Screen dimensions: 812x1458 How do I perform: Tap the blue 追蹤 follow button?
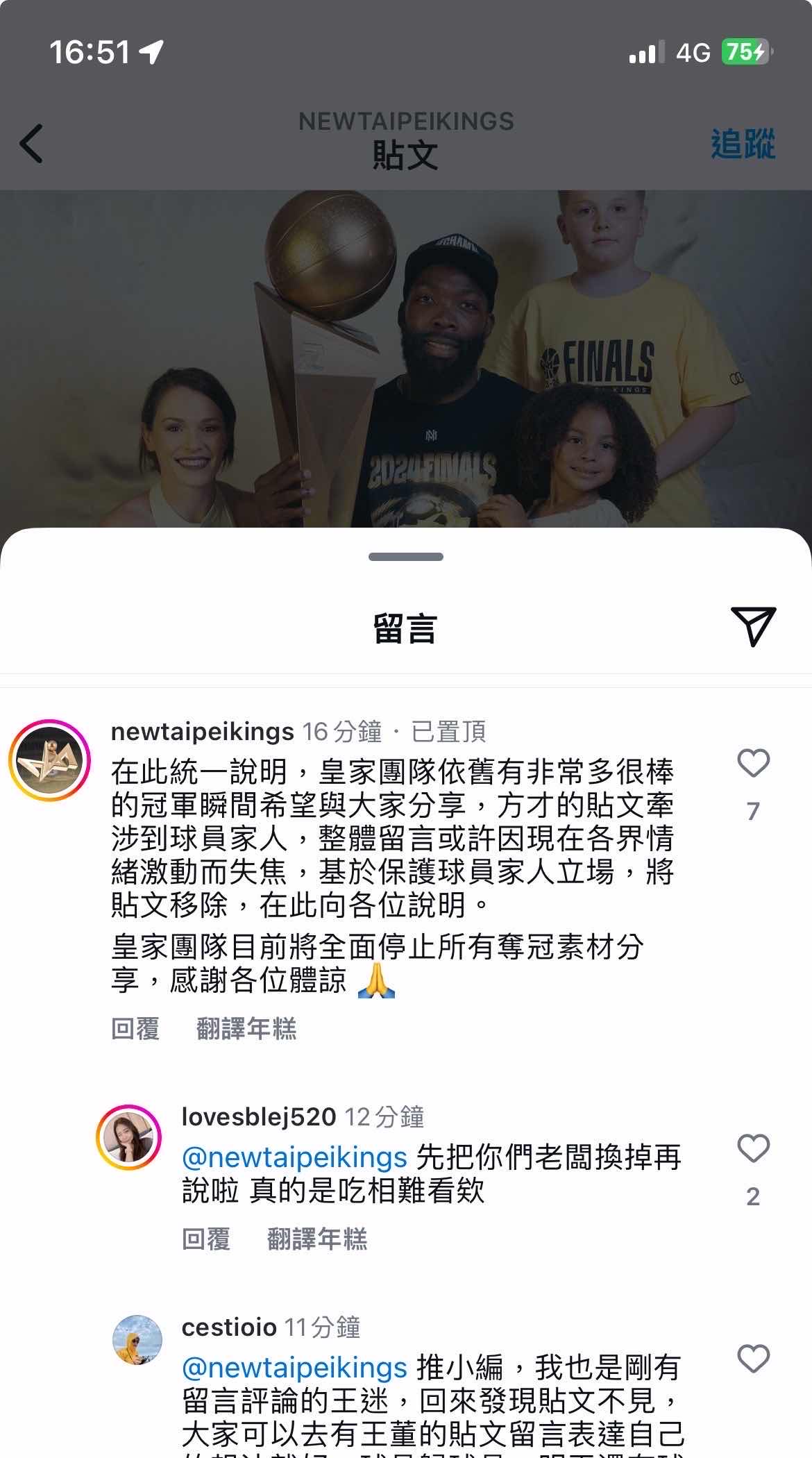pyautogui.click(x=743, y=144)
